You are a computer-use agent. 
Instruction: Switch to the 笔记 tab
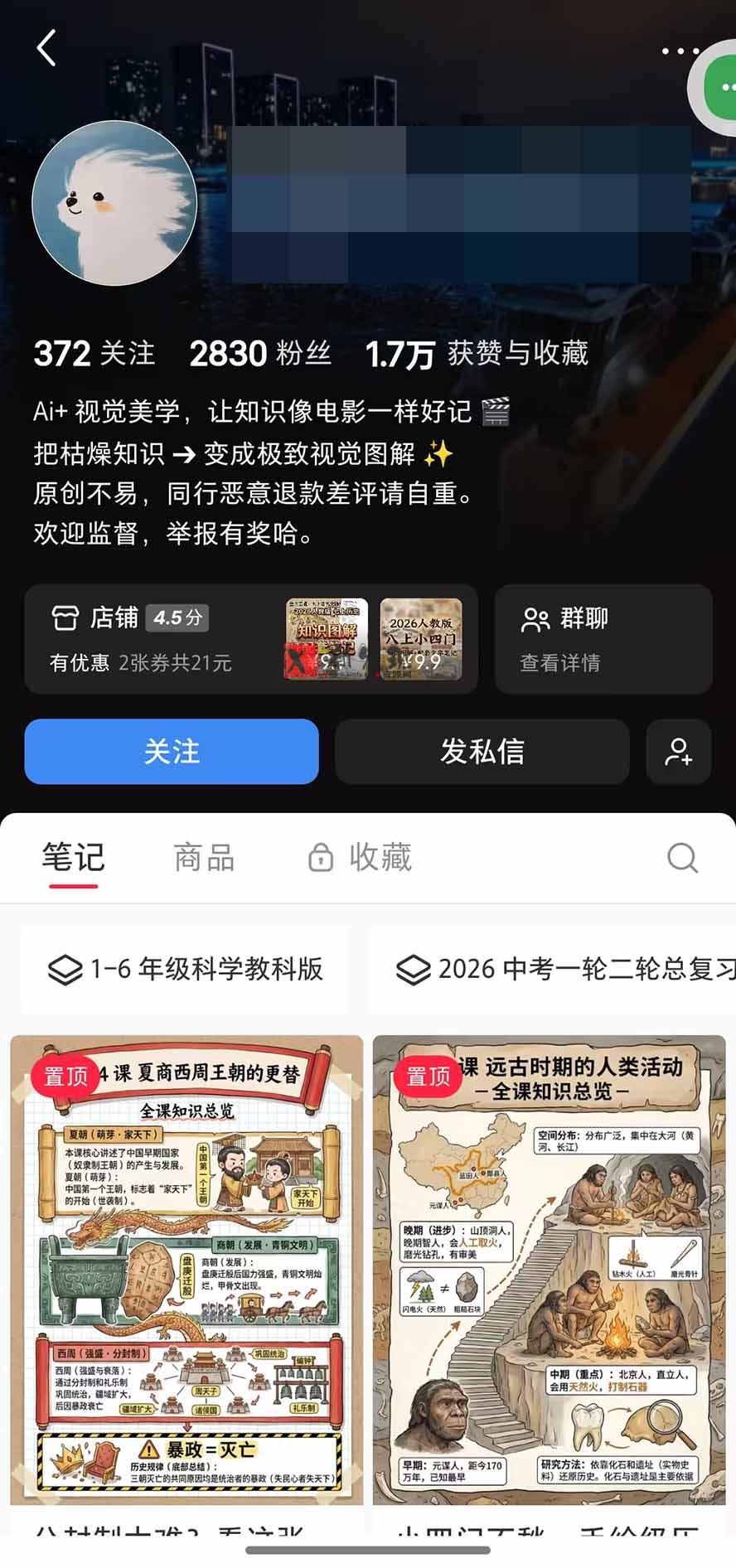click(73, 858)
